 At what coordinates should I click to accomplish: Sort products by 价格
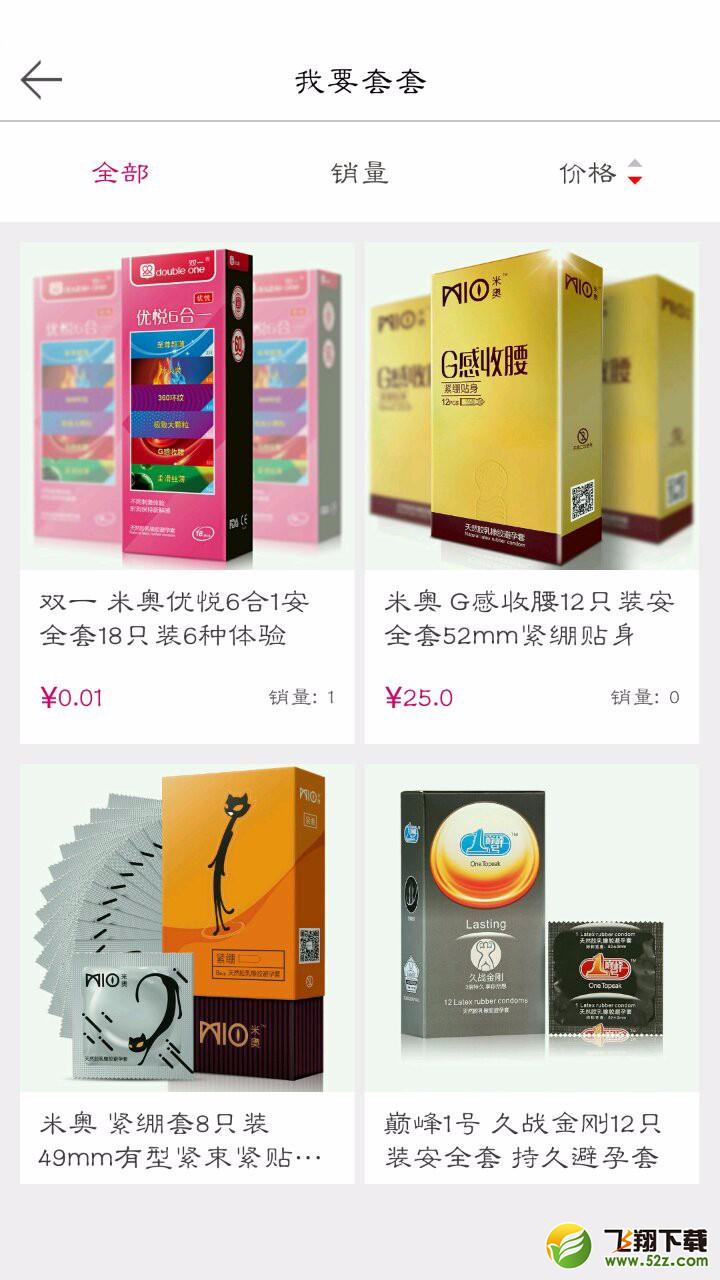600,173
